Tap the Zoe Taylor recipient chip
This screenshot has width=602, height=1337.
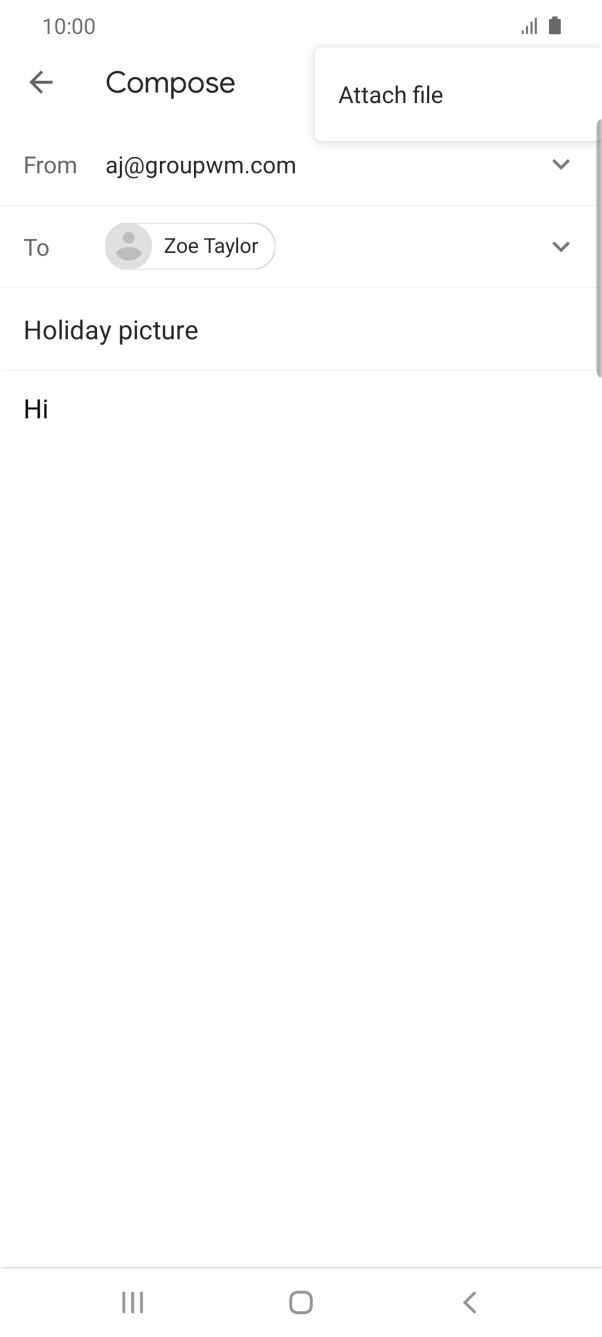(190, 247)
